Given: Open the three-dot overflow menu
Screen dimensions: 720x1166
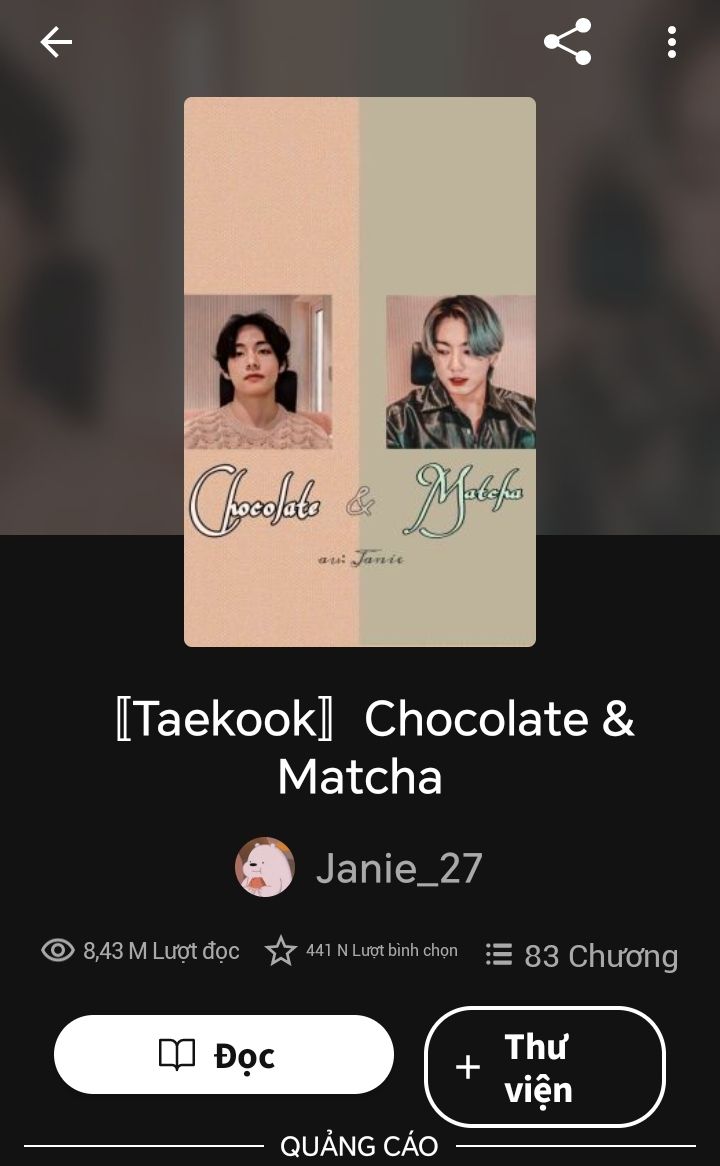Looking at the screenshot, I should (671, 42).
